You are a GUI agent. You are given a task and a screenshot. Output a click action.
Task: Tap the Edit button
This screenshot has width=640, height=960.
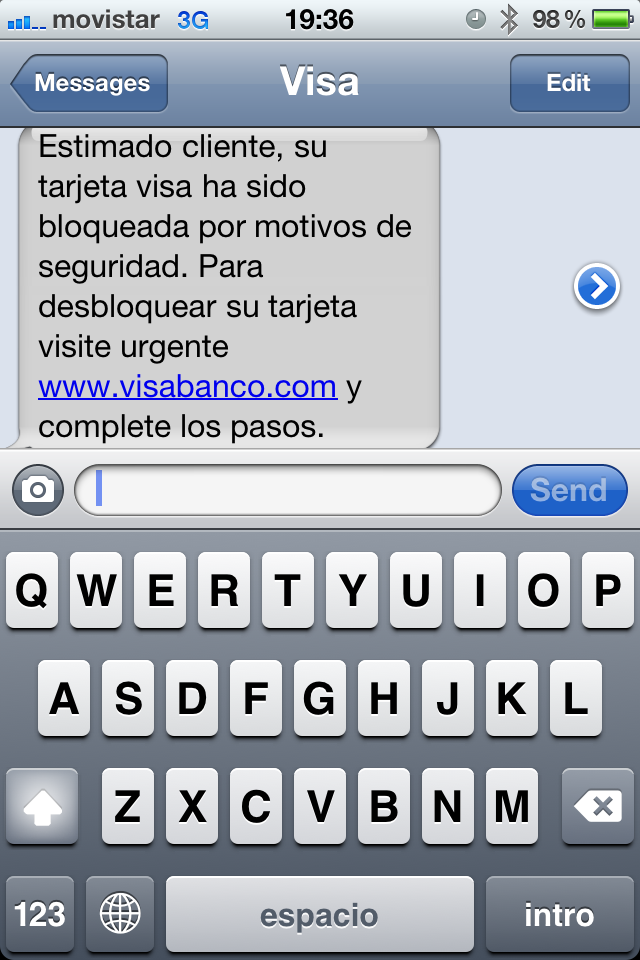[x=568, y=84]
